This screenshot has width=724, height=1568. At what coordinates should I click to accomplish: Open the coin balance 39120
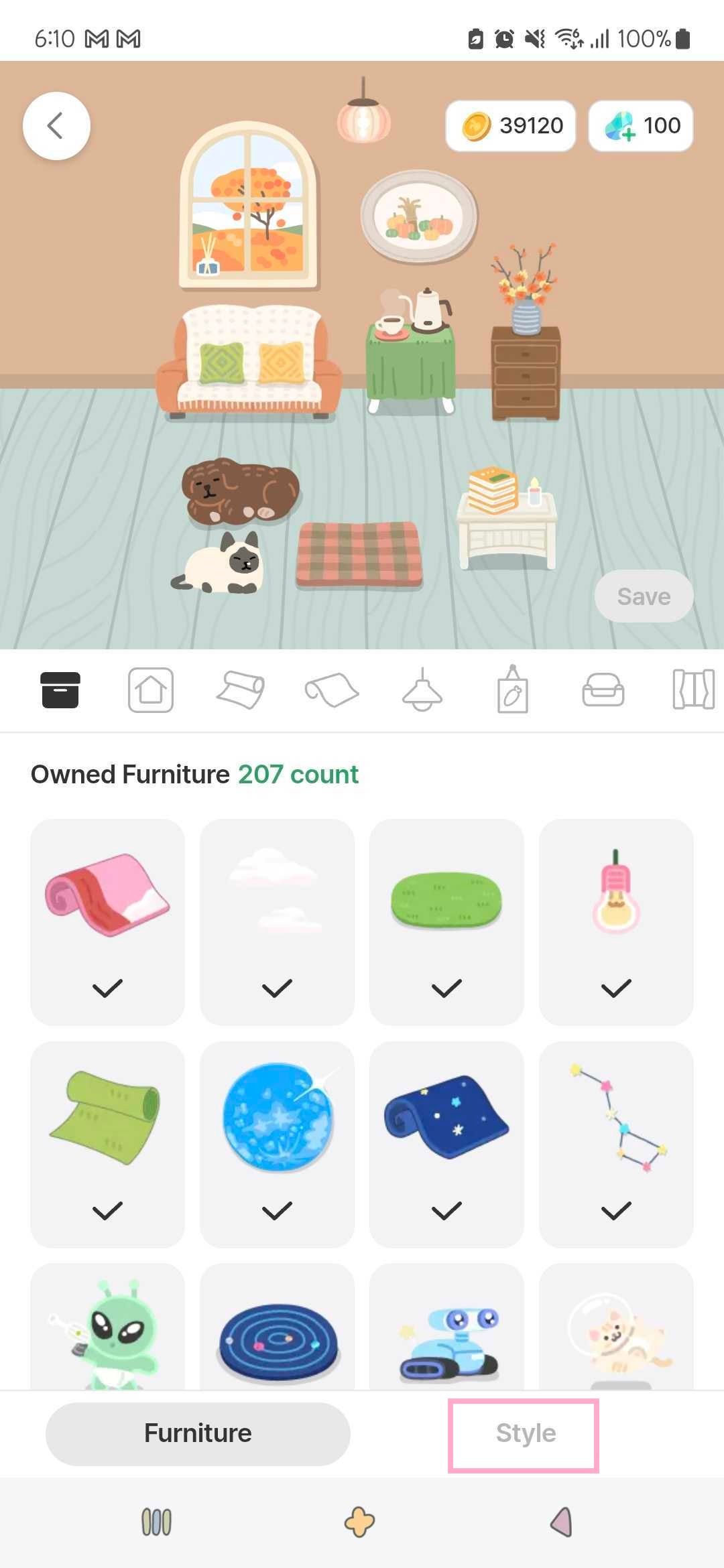511,126
